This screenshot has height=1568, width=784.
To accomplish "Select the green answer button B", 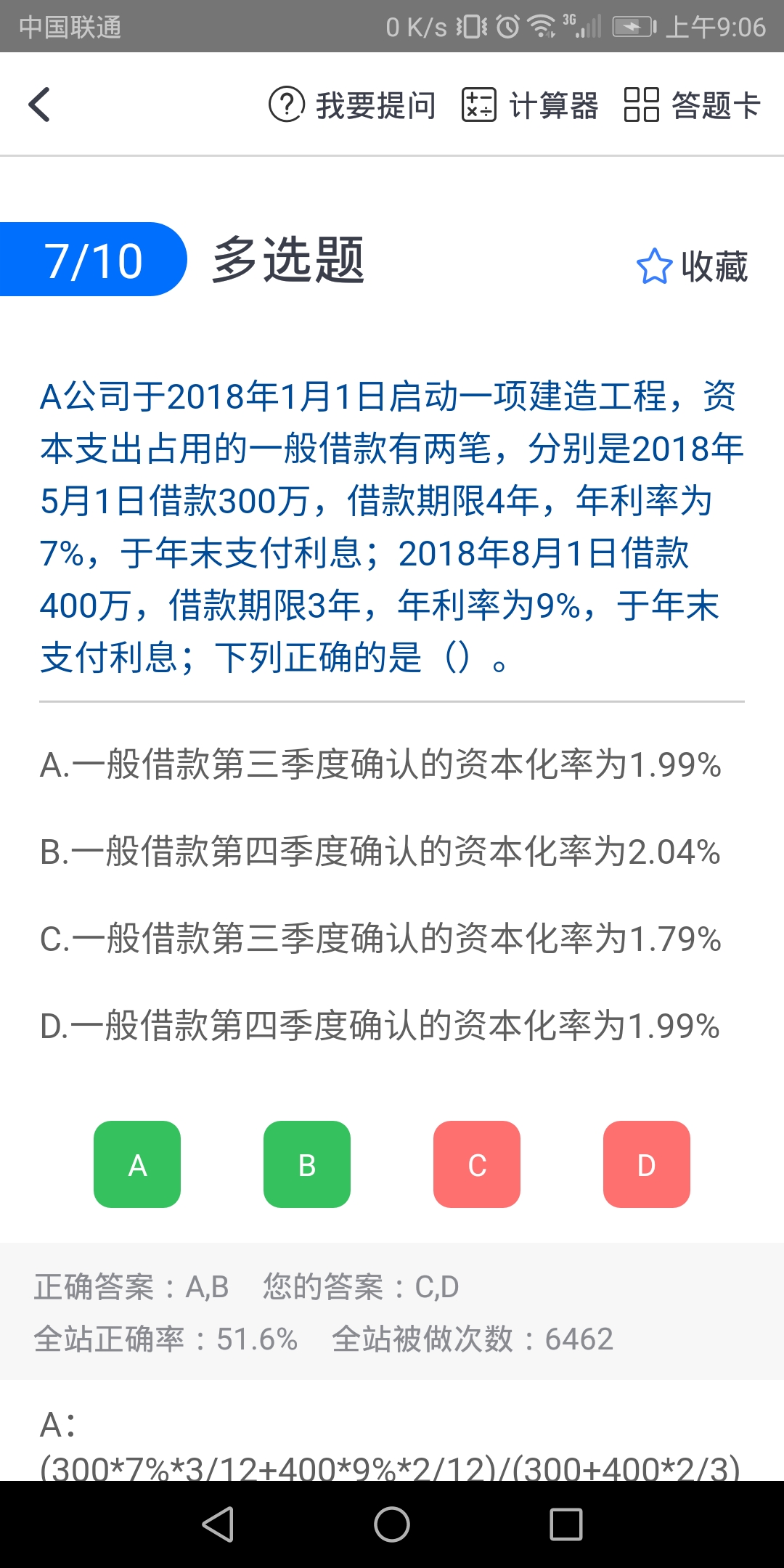I will [307, 1164].
